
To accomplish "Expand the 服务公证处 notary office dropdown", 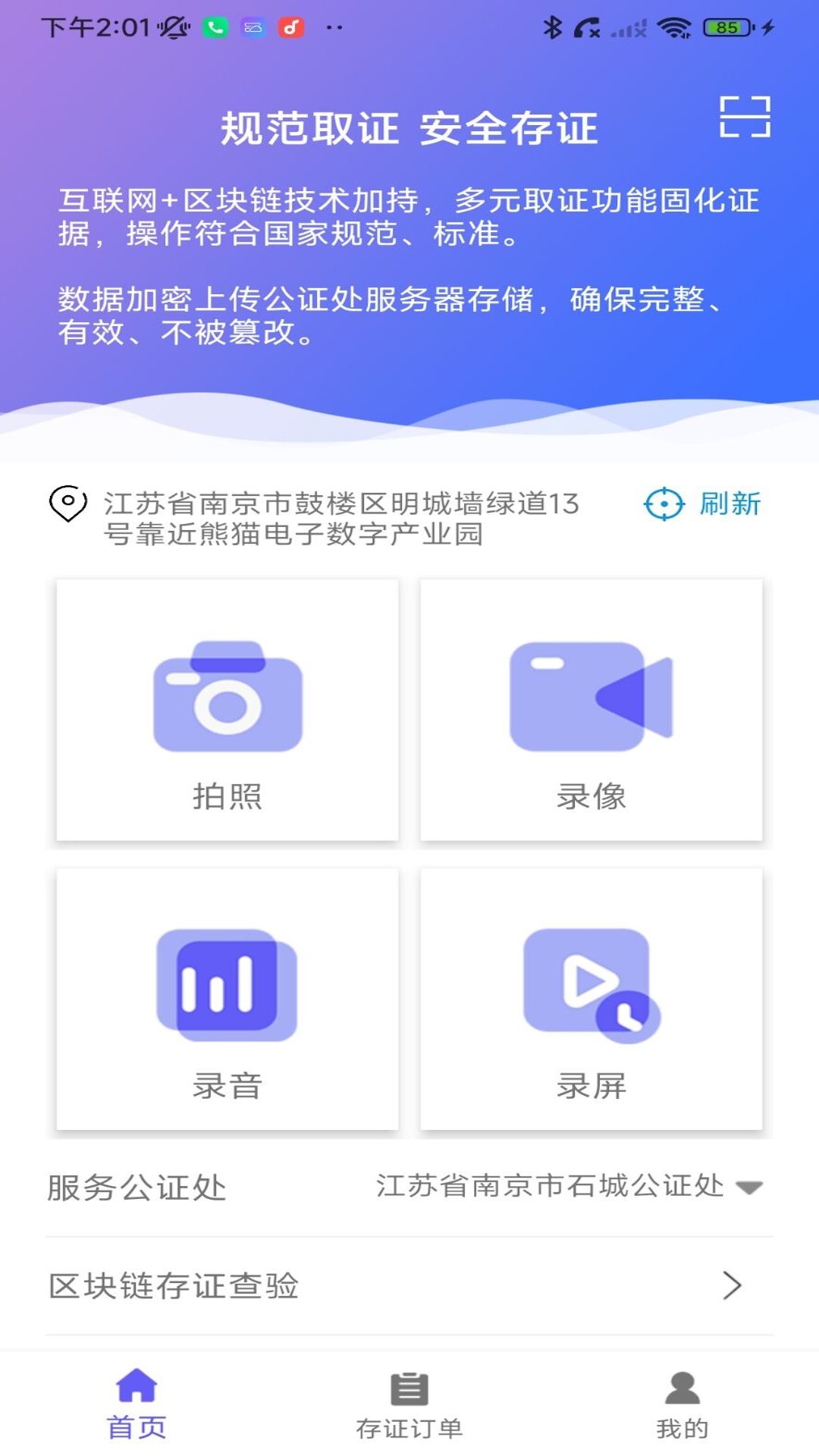I will pos(569,1186).
